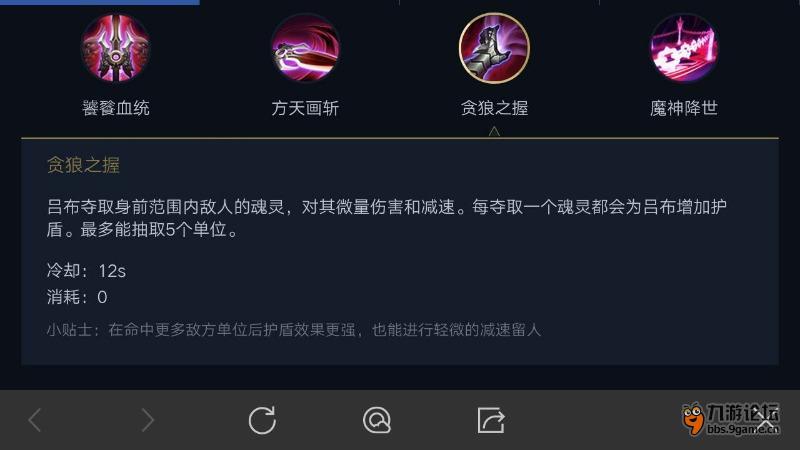
Task: Select the 饕餮血统 skill icon
Action: coord(116,49)
